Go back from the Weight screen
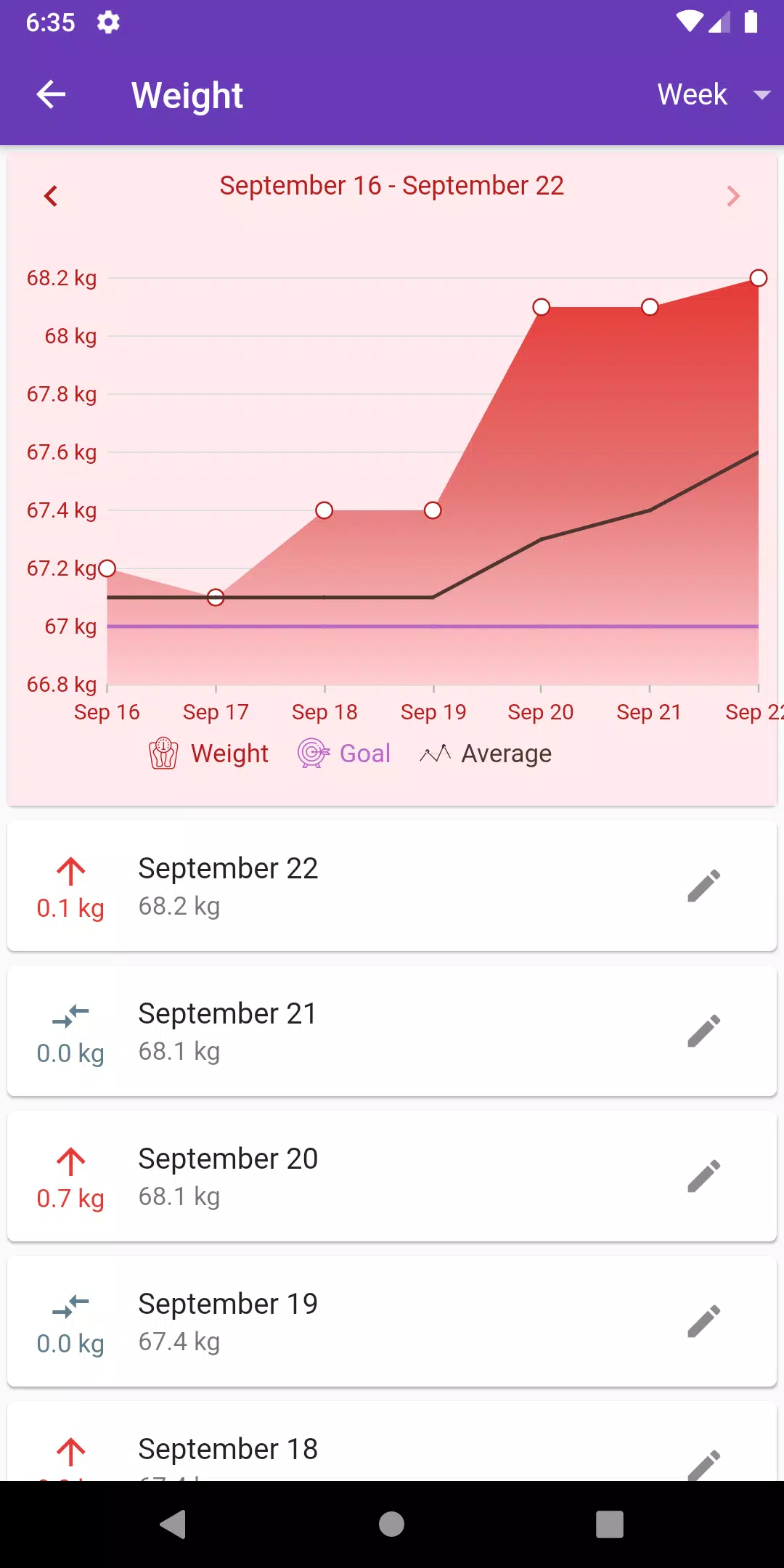The height and width of the screenshot is (1568, 784). pos(51,94)
